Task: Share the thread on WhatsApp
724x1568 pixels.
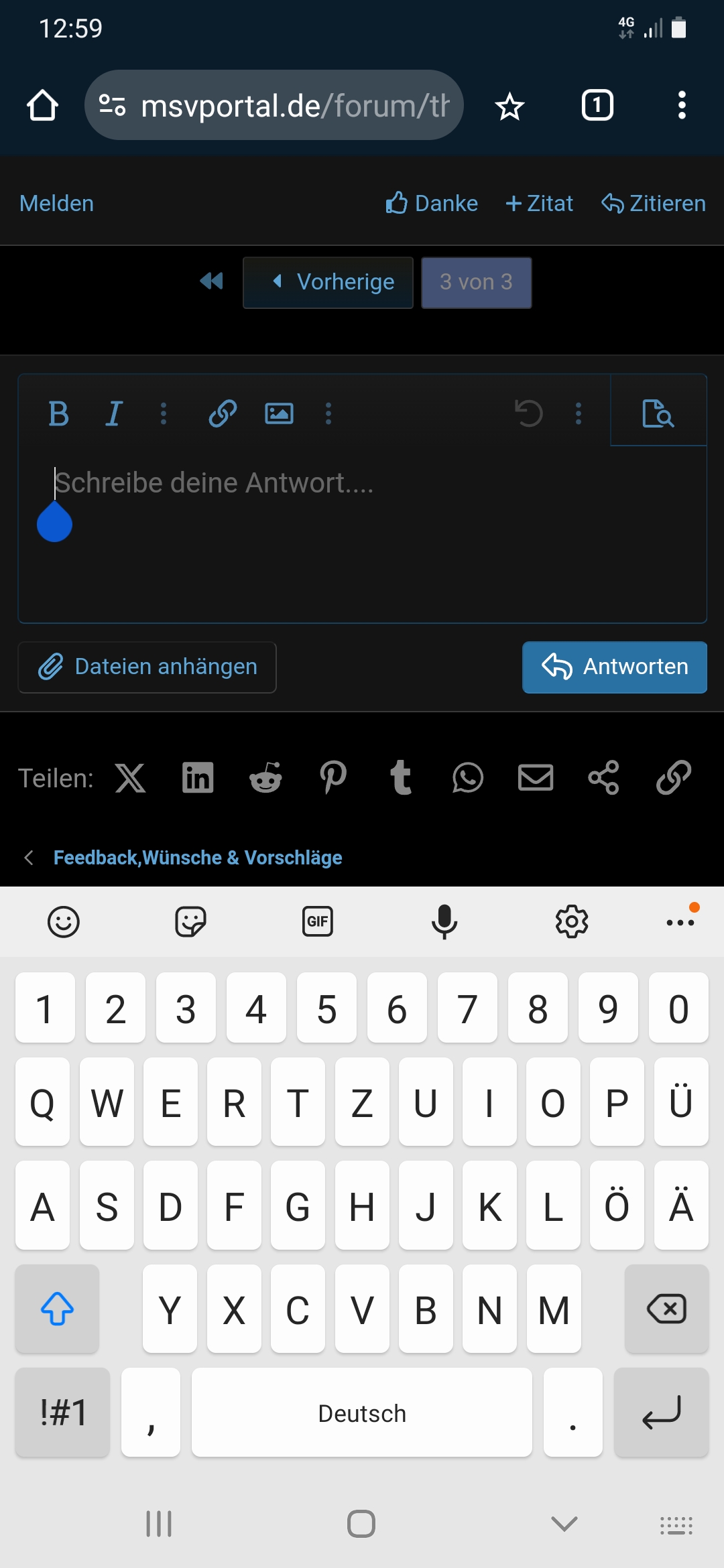Action: 467,778
